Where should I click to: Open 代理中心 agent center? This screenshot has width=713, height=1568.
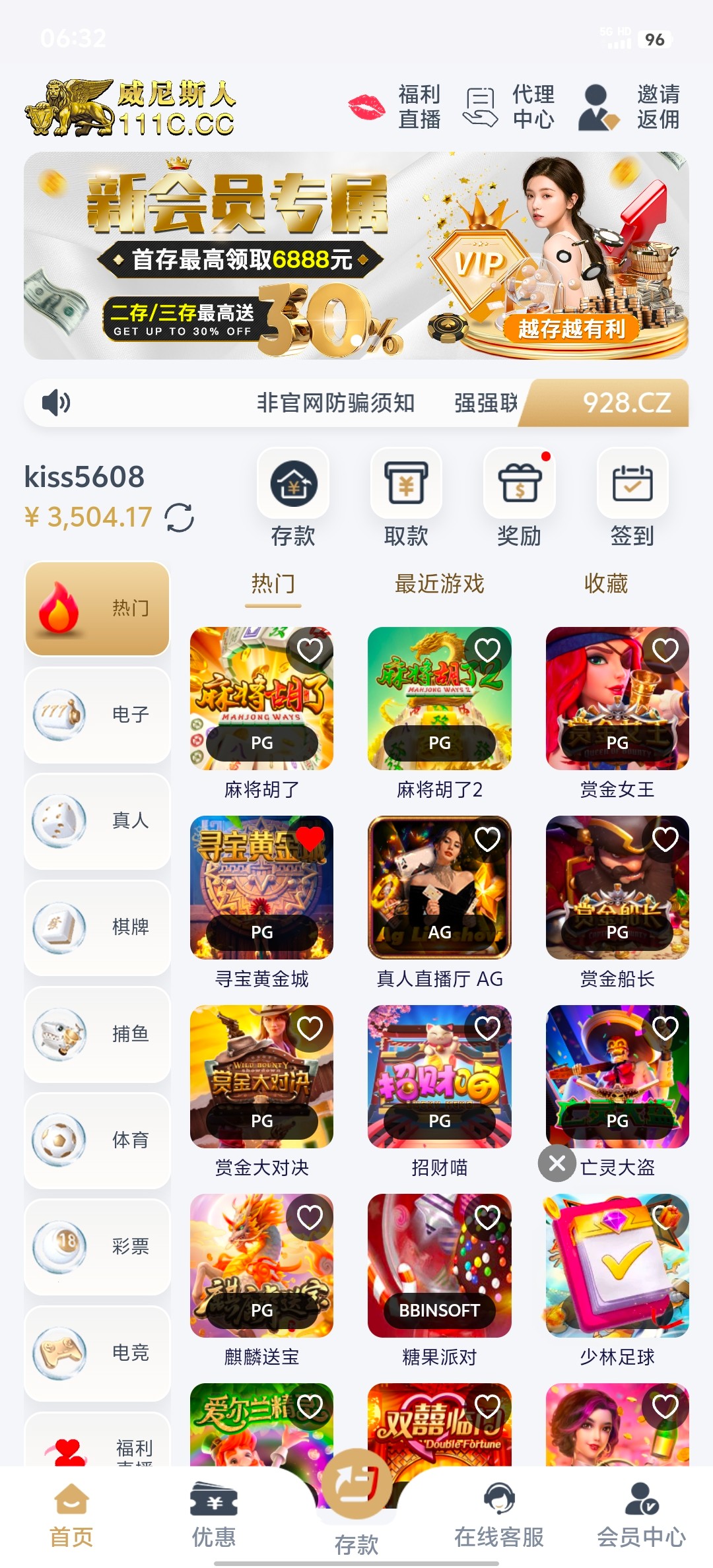510,107
